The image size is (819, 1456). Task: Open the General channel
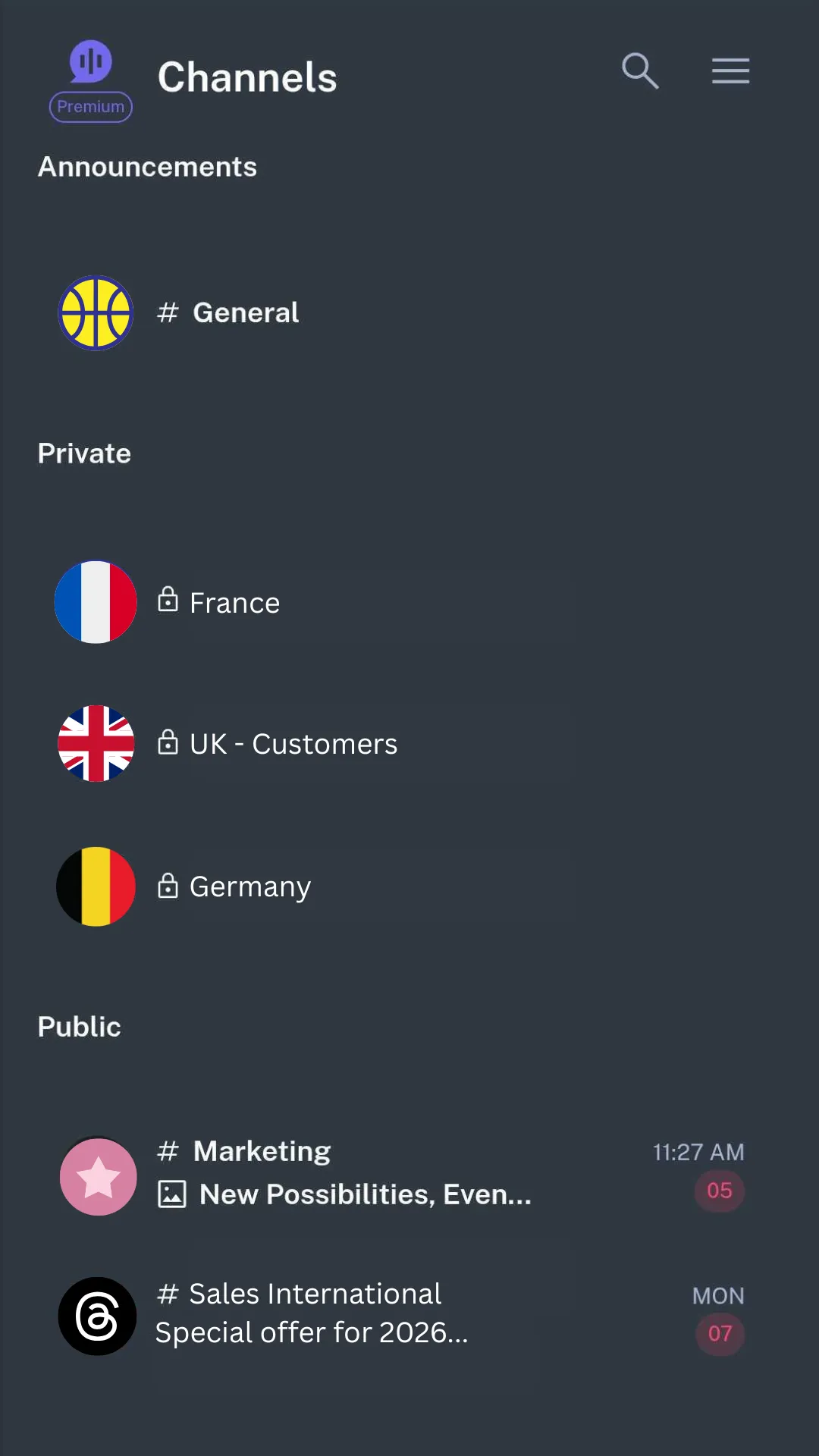246,312
